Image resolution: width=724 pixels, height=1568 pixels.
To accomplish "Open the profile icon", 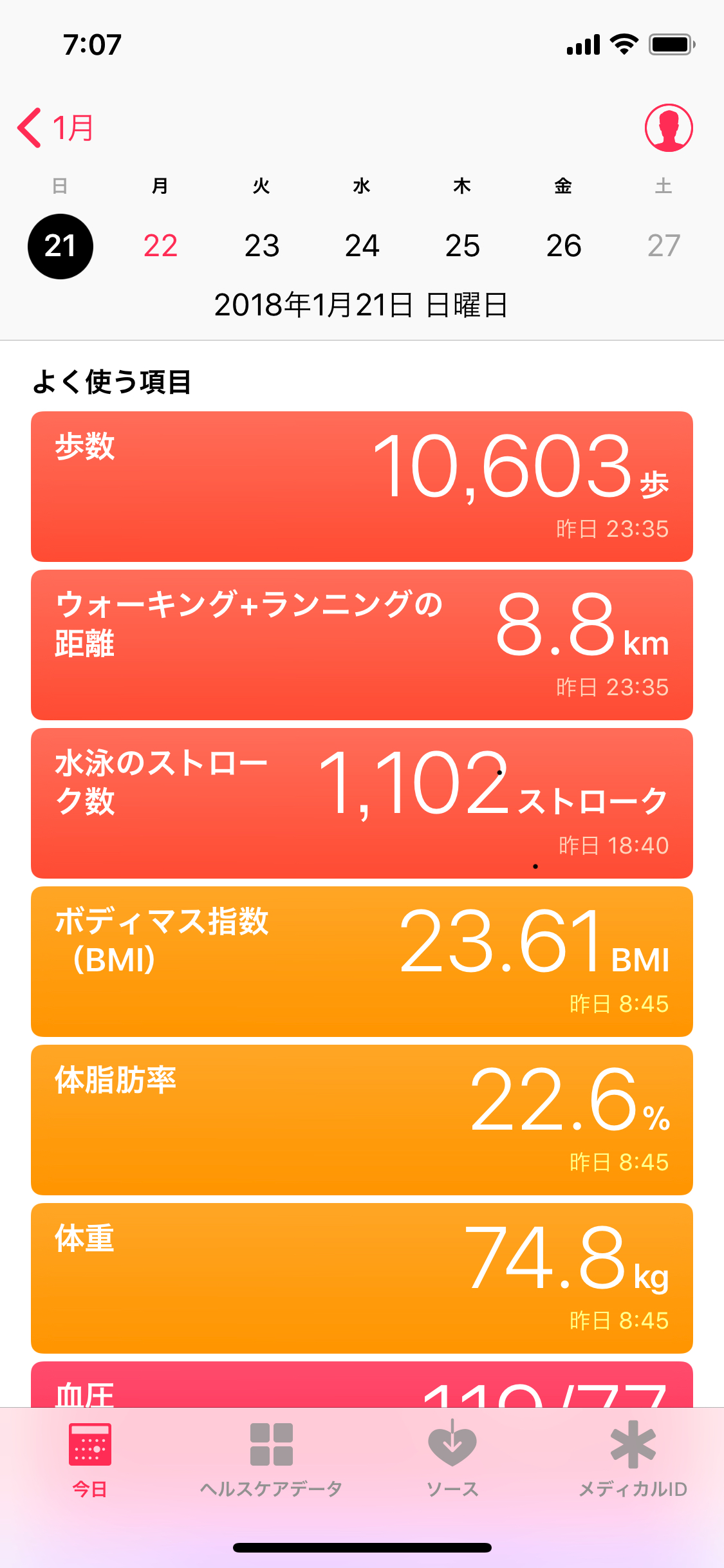I will coord(669,127).
